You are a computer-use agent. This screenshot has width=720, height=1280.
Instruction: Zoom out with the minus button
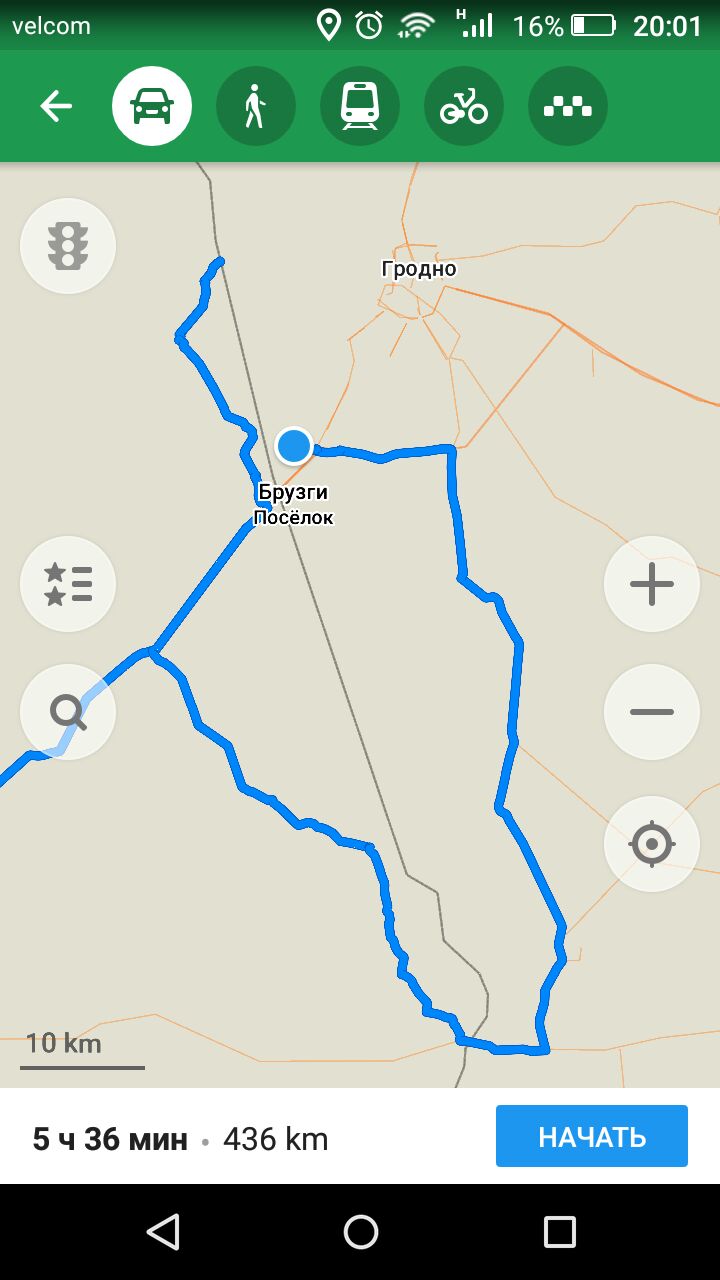[652, 712]
